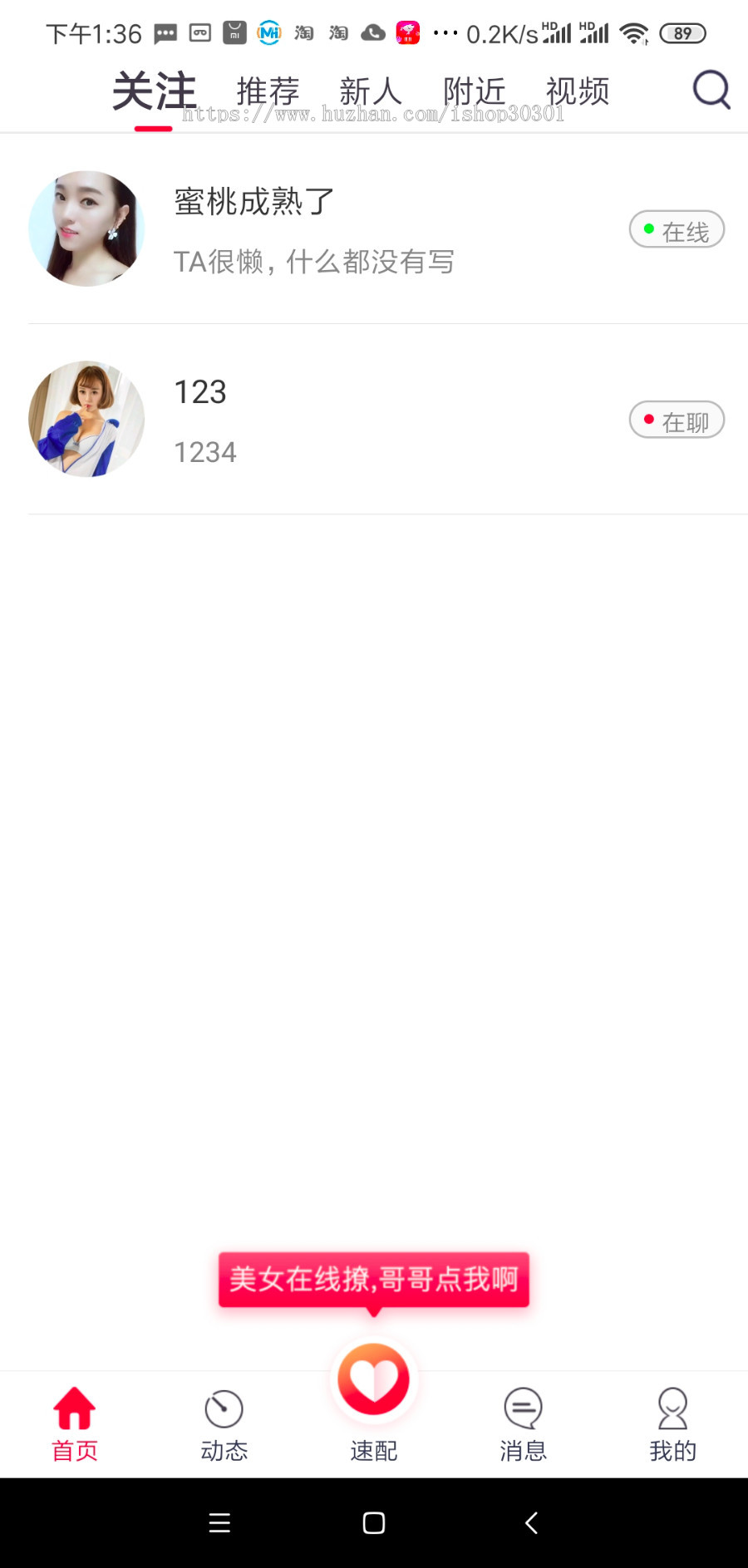This screenshot has width=748, height=1568.
Task: Open the 动态 clock icon
Action: pyautogui.click(x=224, y=1410)
